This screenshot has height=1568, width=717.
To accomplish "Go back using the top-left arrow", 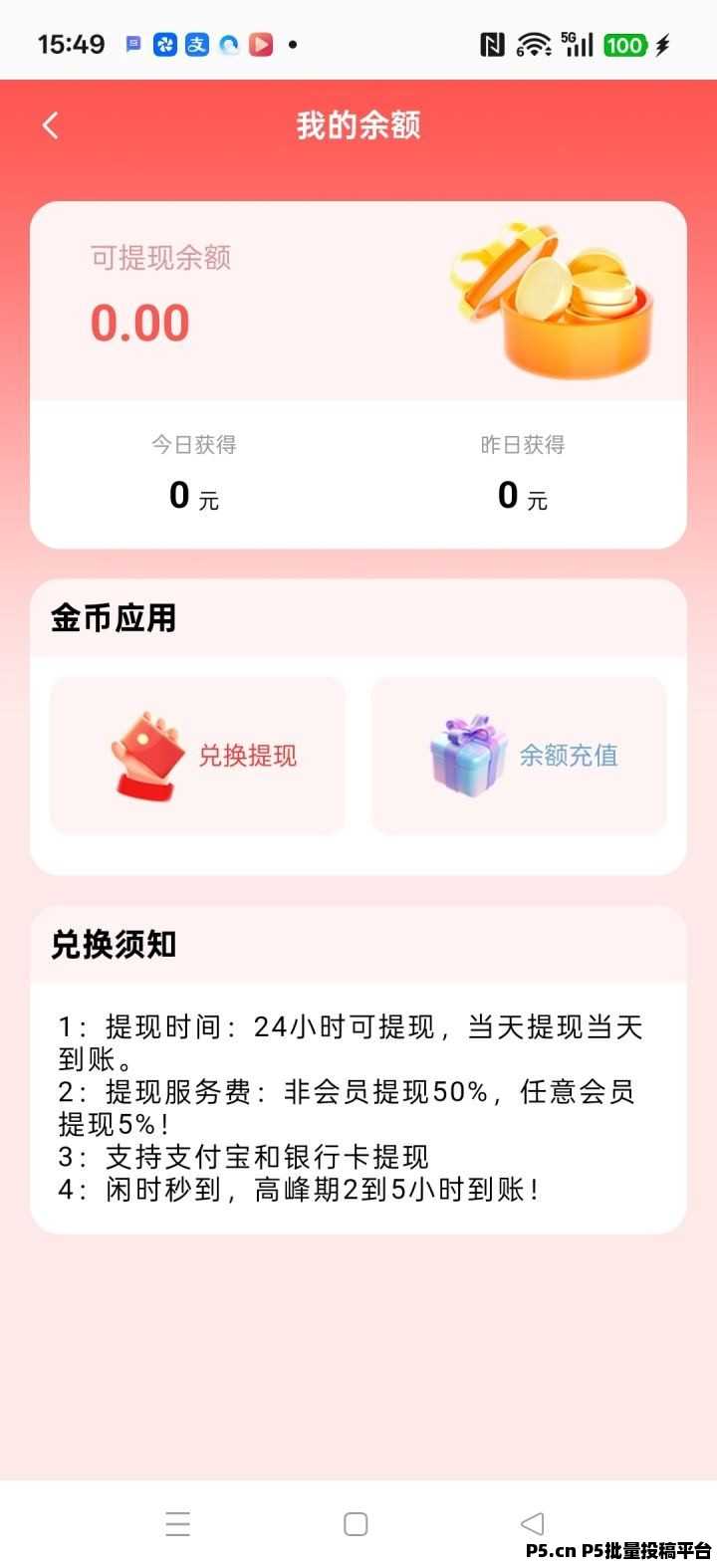I will pos(51,125).
